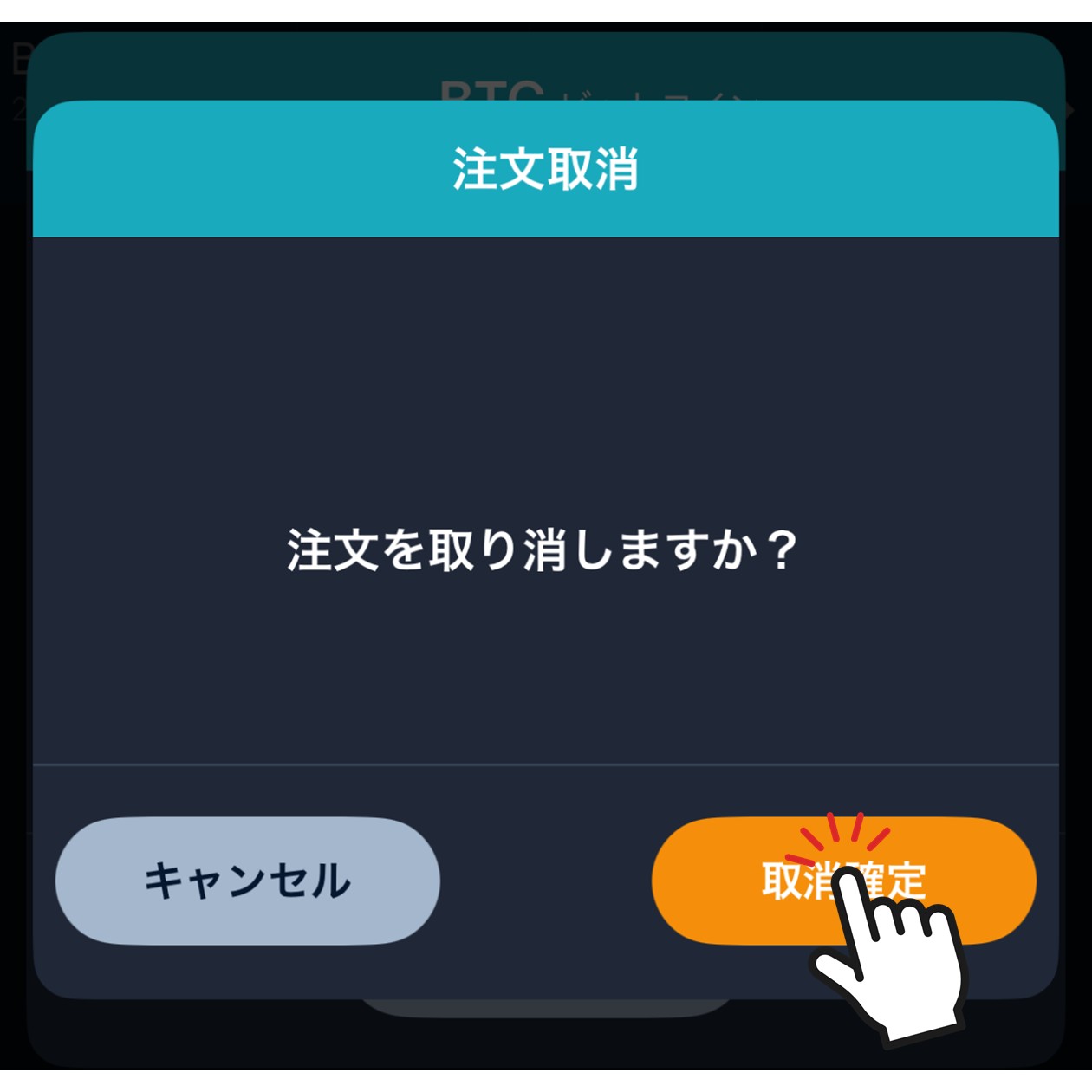Confirm cancellation with 取消確定
The height and width of the screenshot is (1092, 1092).
point(842,881)
